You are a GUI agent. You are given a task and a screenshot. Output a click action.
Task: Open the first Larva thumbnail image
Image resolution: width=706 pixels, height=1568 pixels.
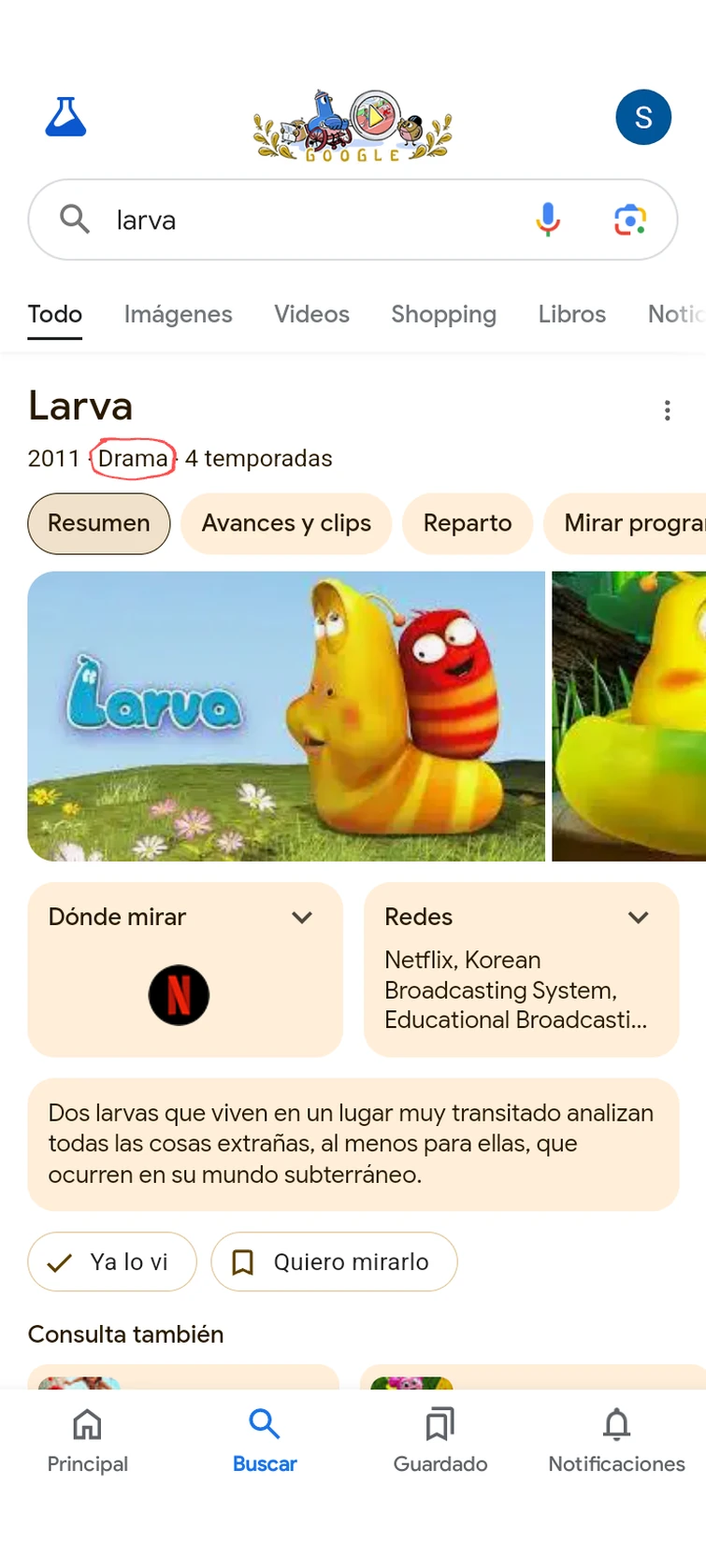[287, 716]
